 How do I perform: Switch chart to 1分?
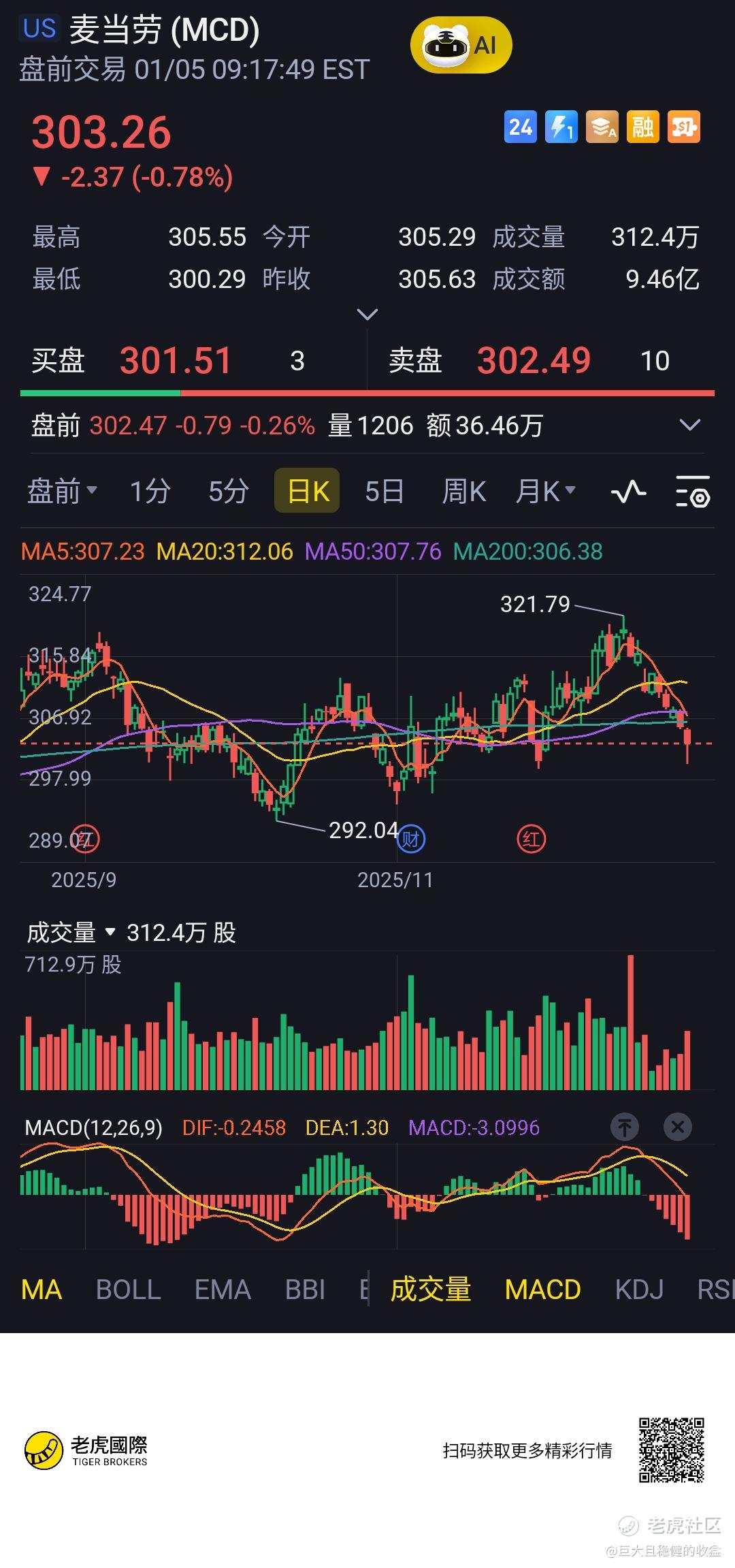point(150,491)
